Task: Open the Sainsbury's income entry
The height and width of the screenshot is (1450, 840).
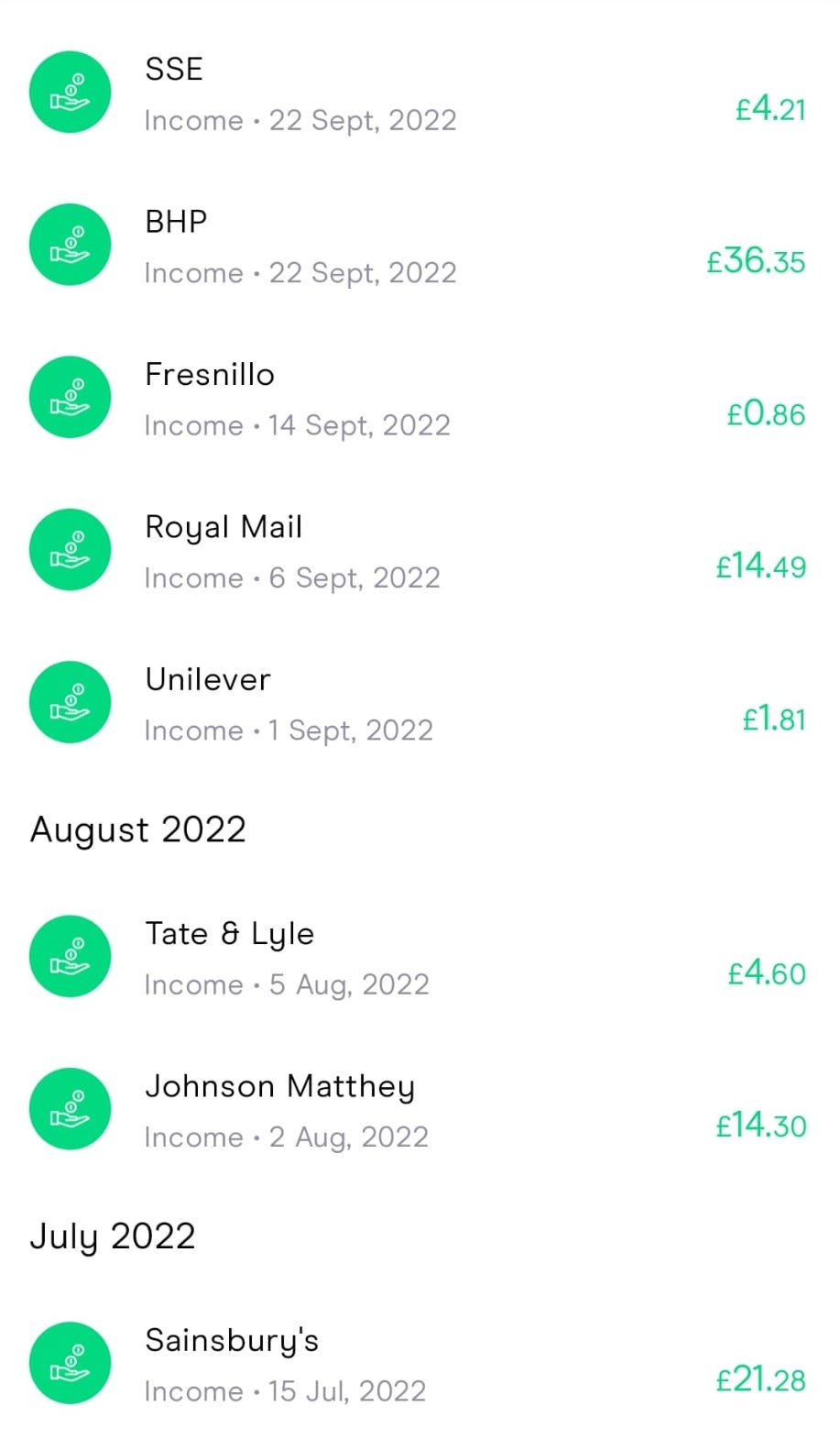Action: point(420,1365)
